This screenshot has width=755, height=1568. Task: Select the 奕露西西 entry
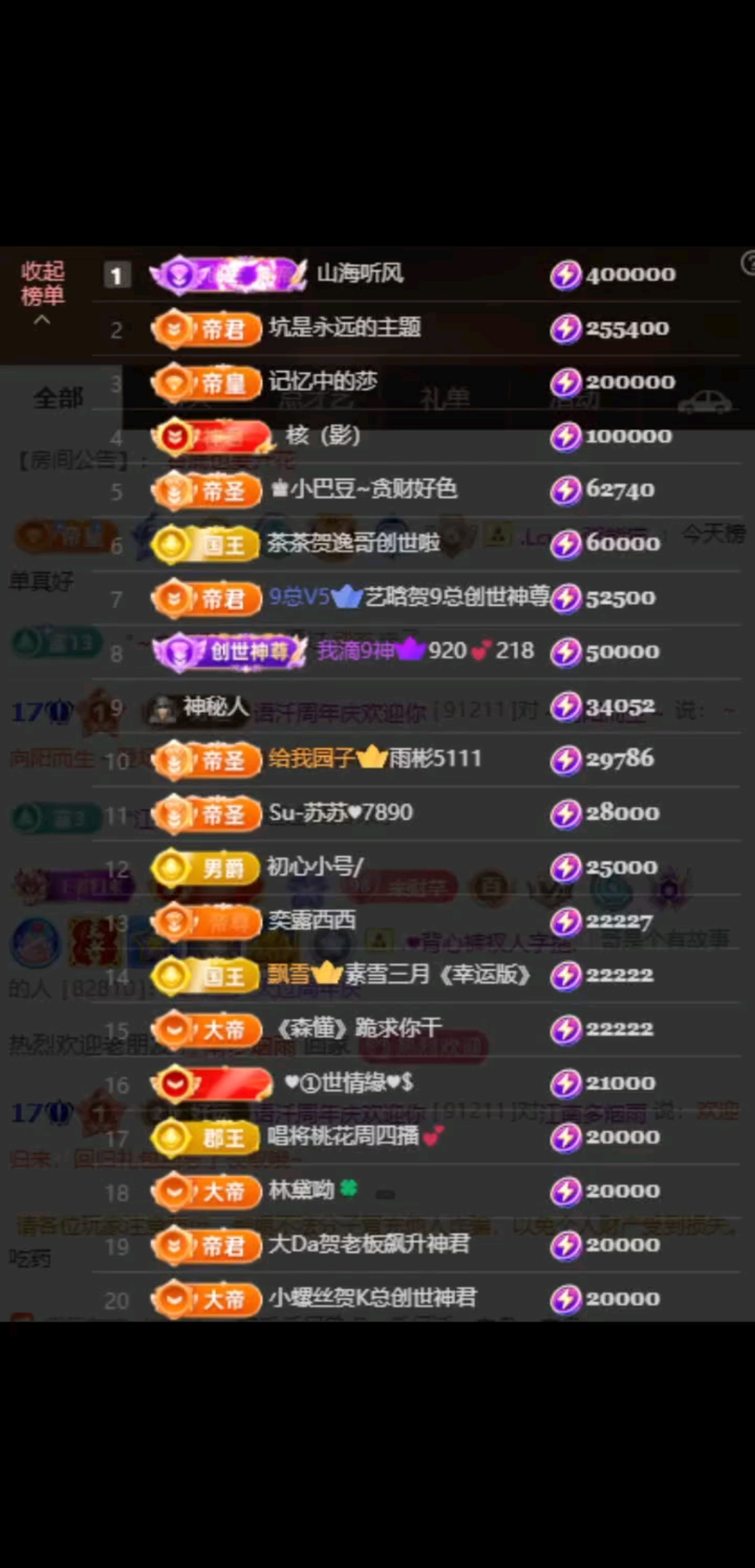(x=311, y=920)
